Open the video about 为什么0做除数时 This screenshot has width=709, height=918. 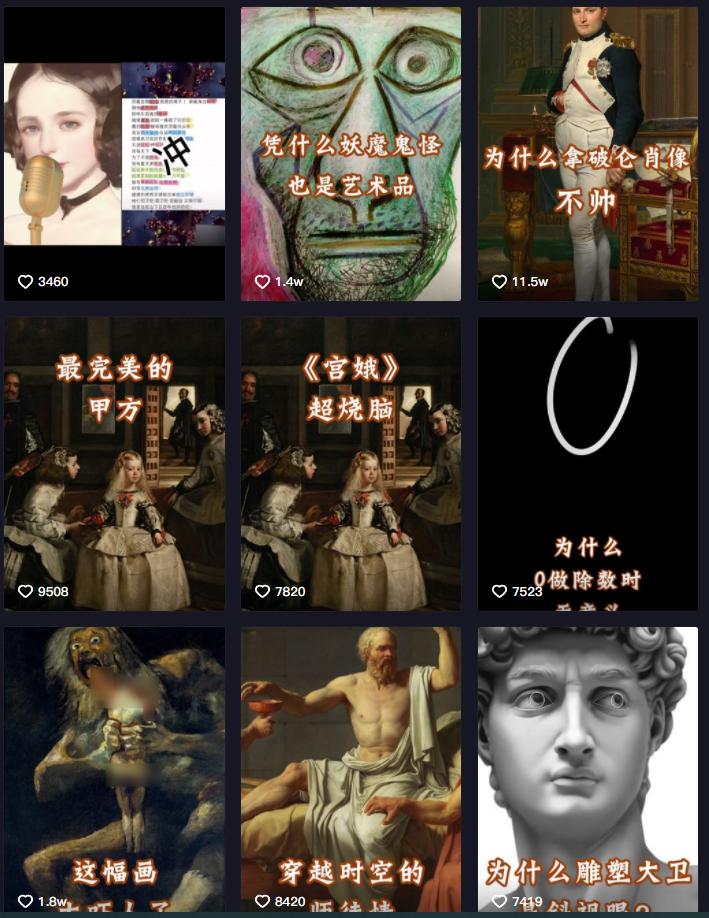pyautogui.click(x=587, y=464)
